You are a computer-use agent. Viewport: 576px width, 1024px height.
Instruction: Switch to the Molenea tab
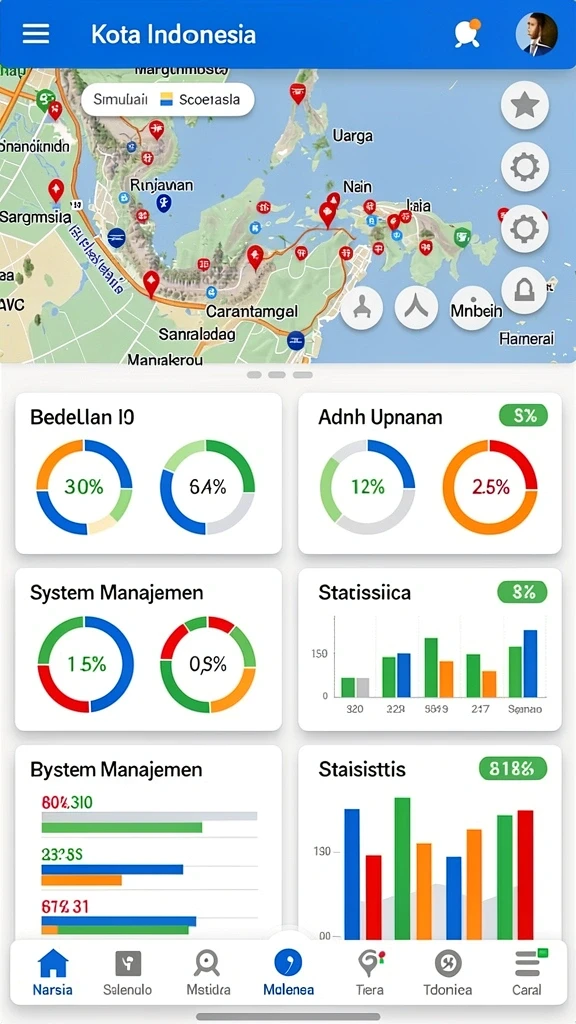point(288,972)
